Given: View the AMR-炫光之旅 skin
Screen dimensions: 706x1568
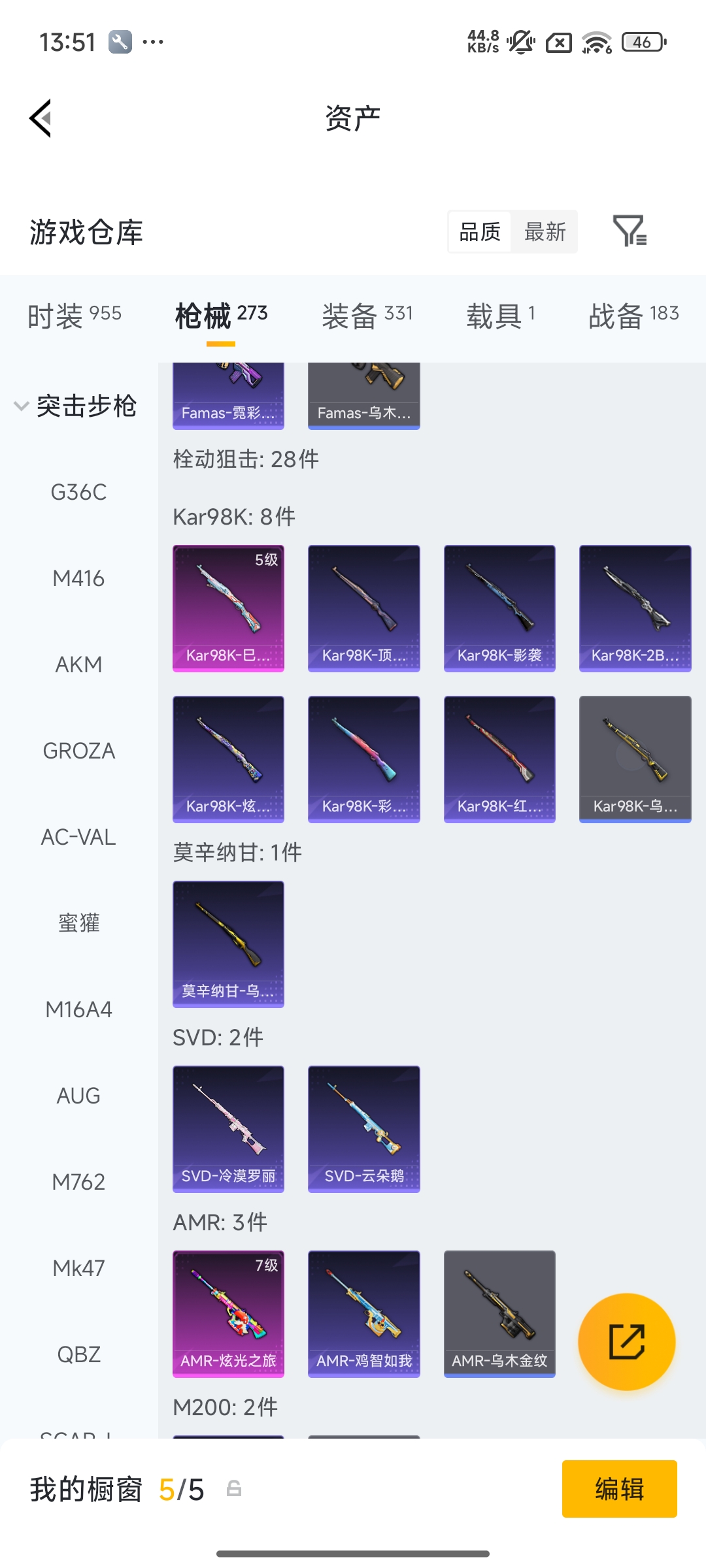Looking at the screenshot, I should coord(228,1314).
